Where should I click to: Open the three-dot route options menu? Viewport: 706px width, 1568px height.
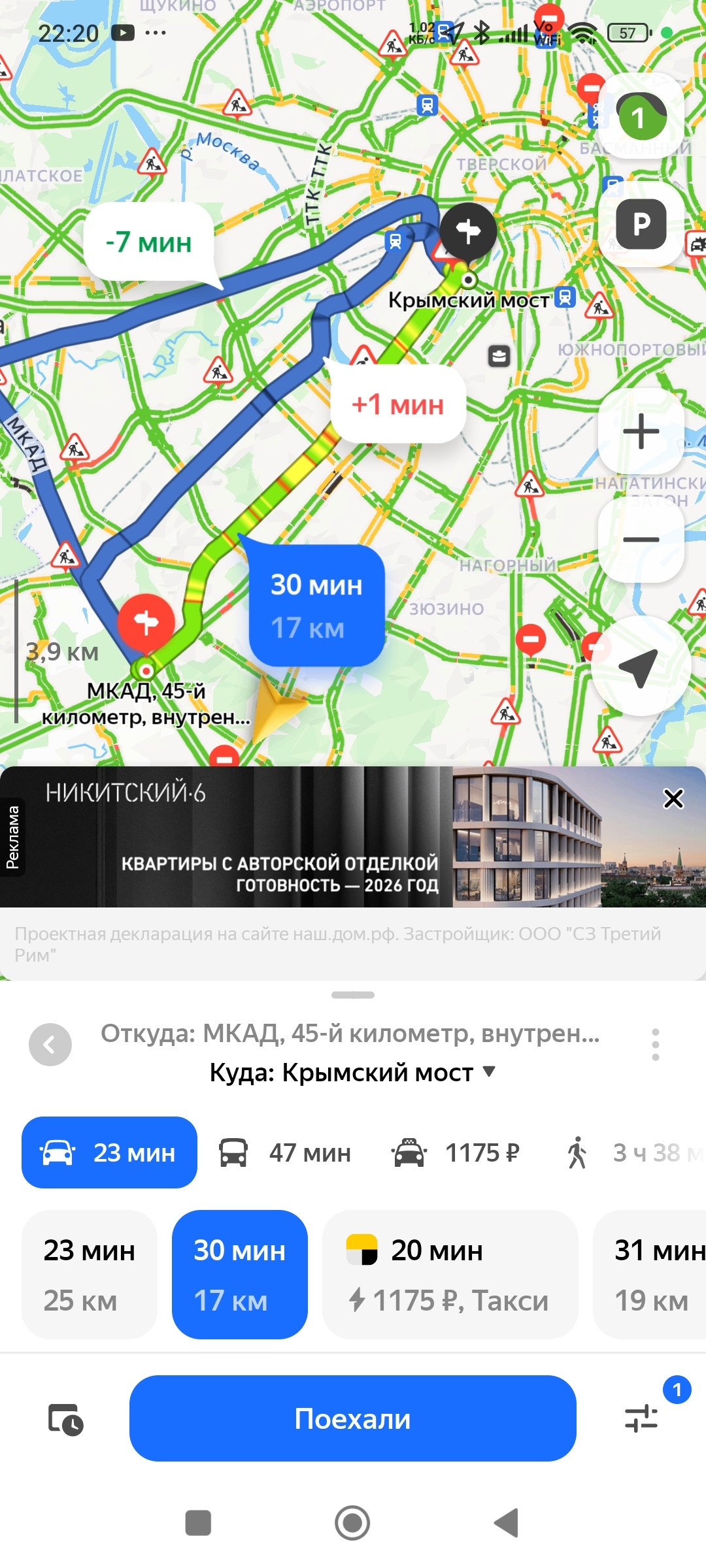pos(656,1045)
